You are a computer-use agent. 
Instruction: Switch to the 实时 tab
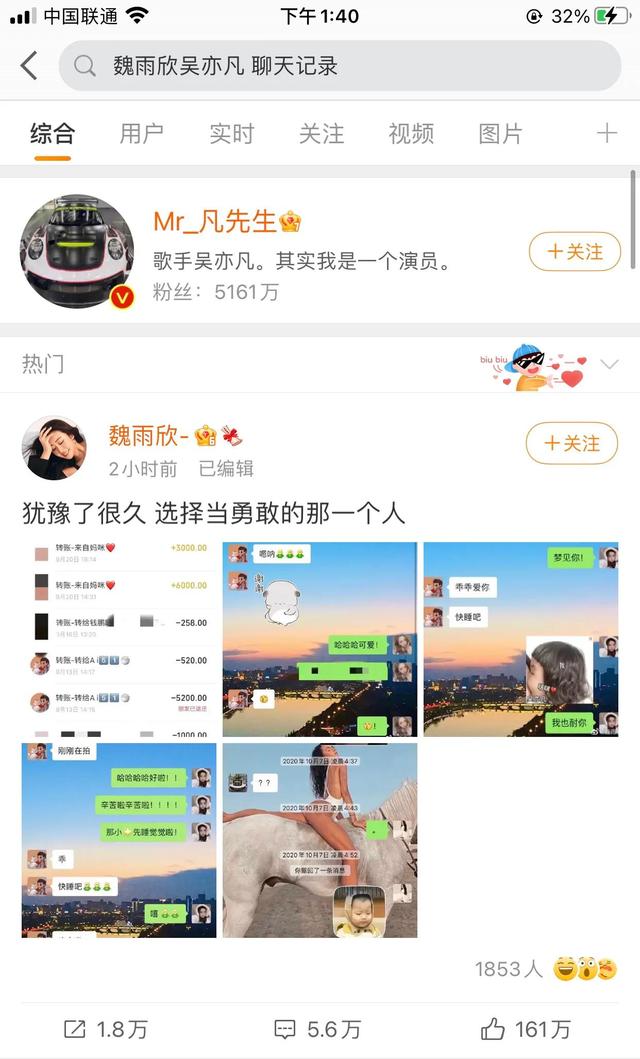(231, 133)
